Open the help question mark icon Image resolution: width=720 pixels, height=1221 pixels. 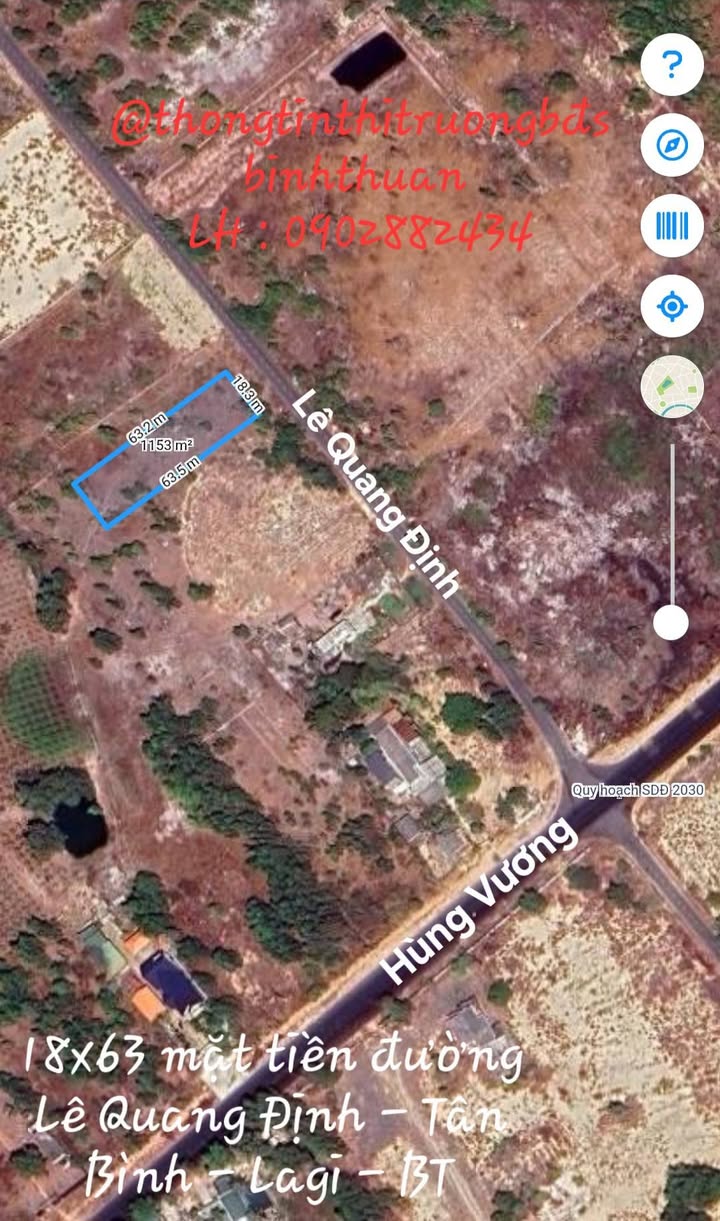click(x=672, y=65)
